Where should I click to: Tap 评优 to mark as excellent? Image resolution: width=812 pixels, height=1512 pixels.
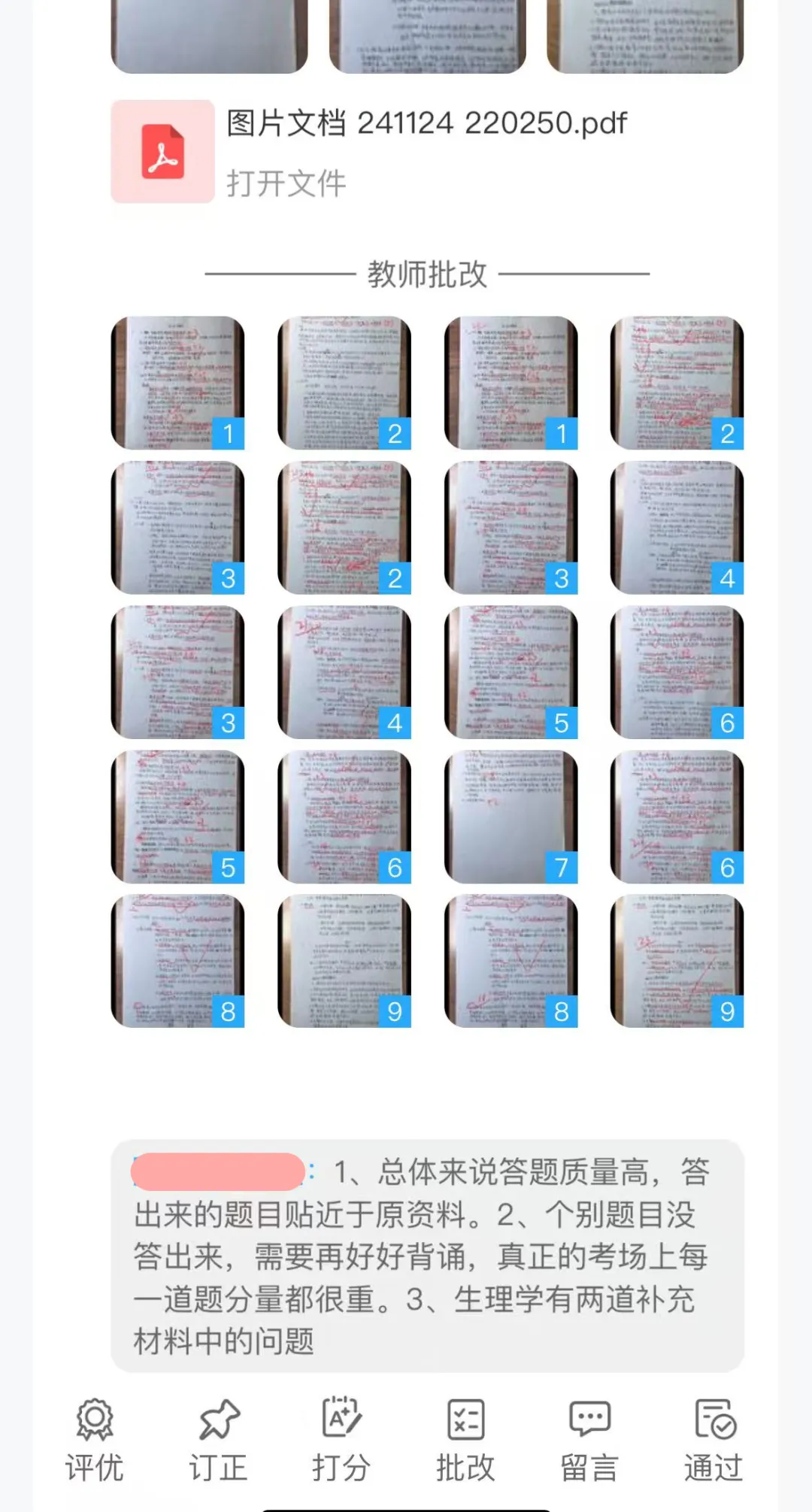(x=94, y=1440)
